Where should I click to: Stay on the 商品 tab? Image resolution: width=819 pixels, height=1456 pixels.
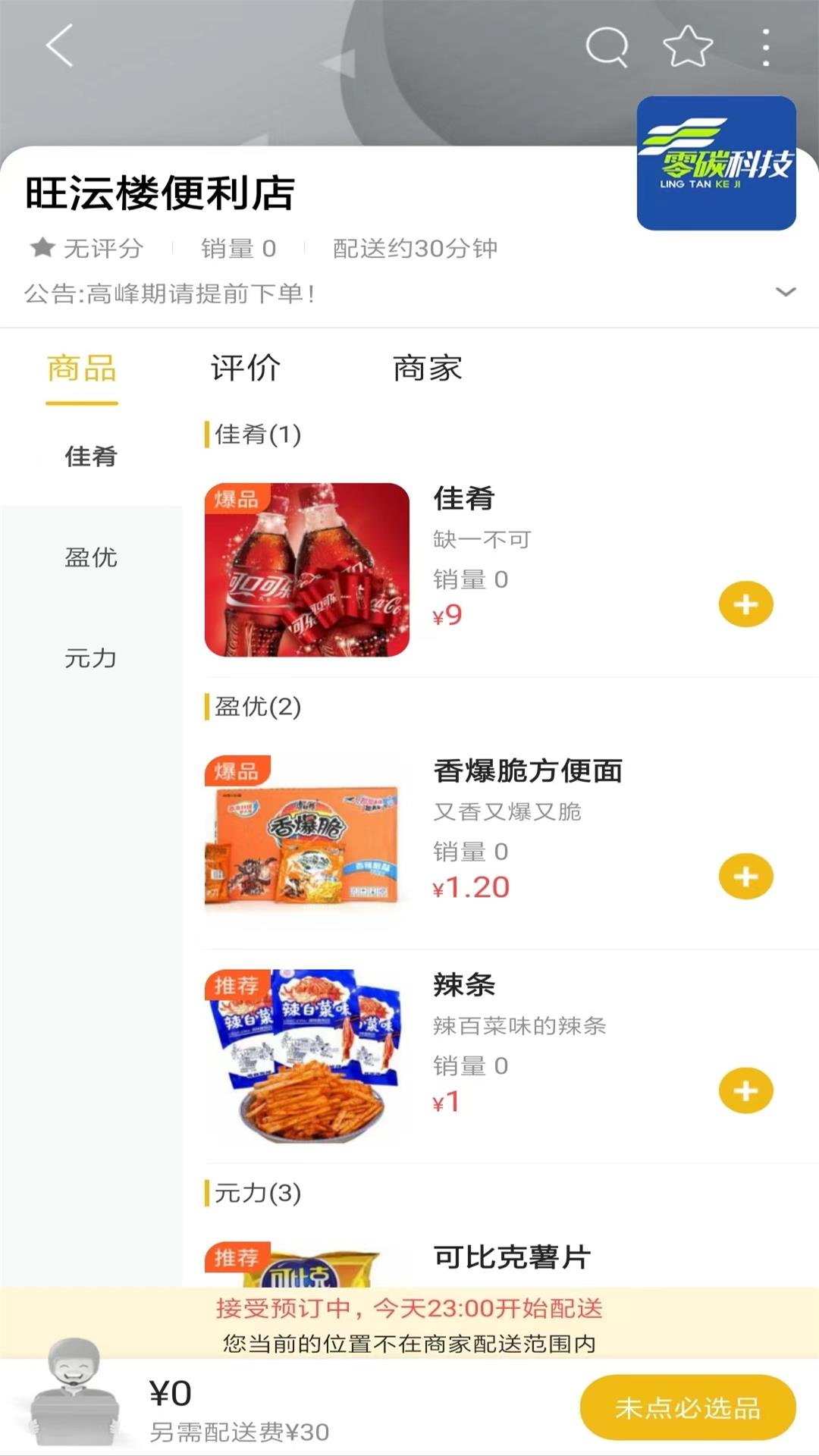tap(80, 369)
